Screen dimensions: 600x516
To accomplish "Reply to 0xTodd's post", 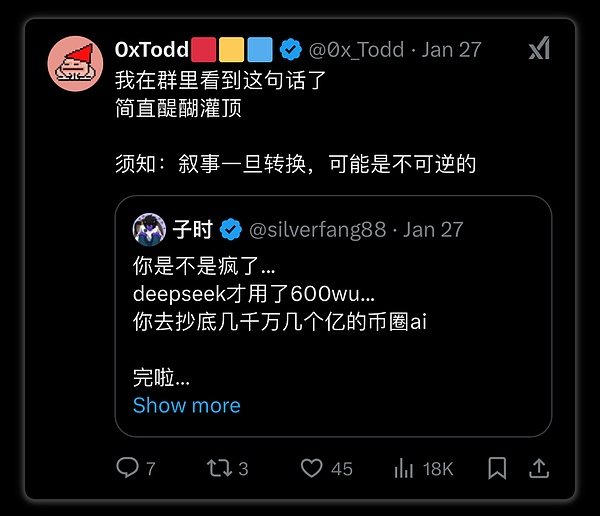I will (128, 468).
